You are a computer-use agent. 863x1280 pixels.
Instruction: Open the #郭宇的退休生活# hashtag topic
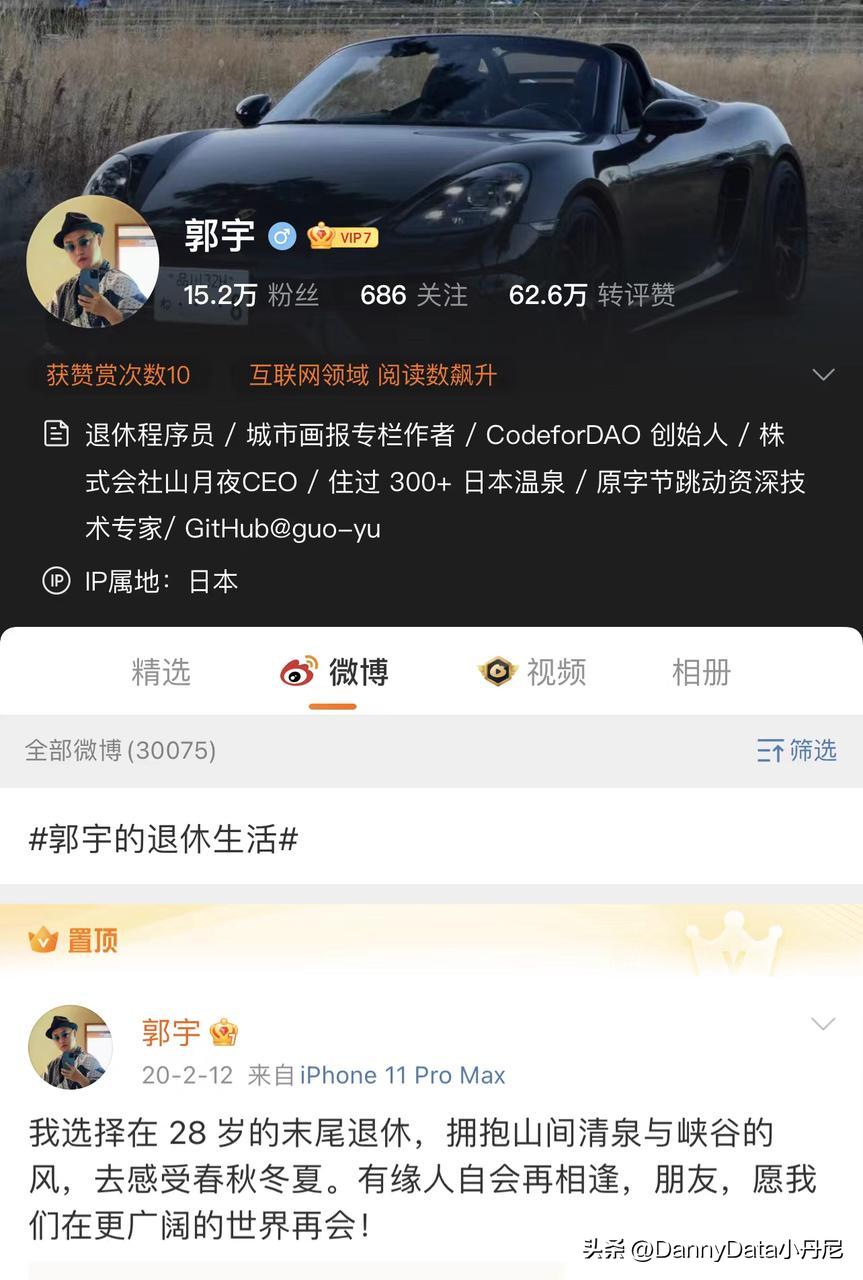163,839
